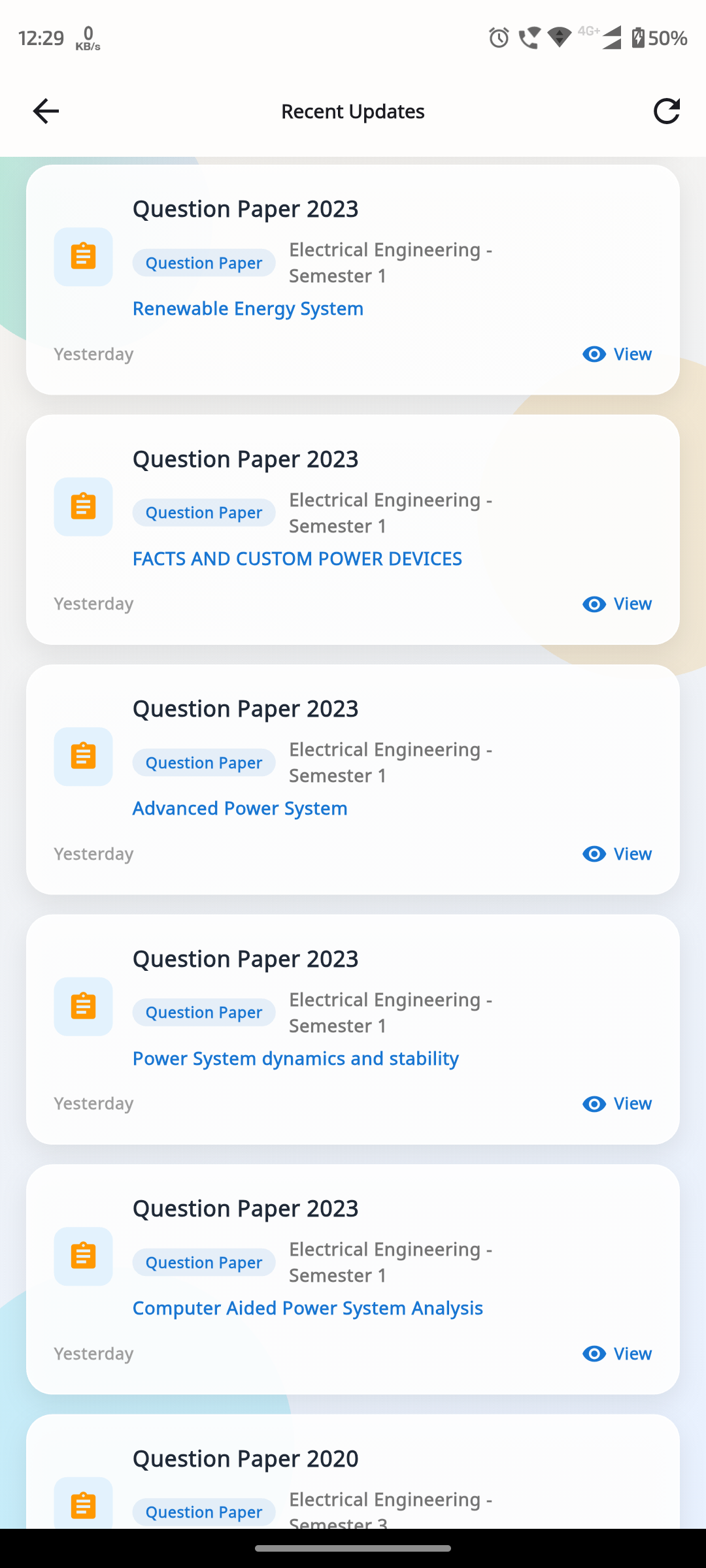Toggle the eye icon on Renewable Energy System card
Image resolution: width=706 pixels, height=1568 pixels.
tap(594, 354)
